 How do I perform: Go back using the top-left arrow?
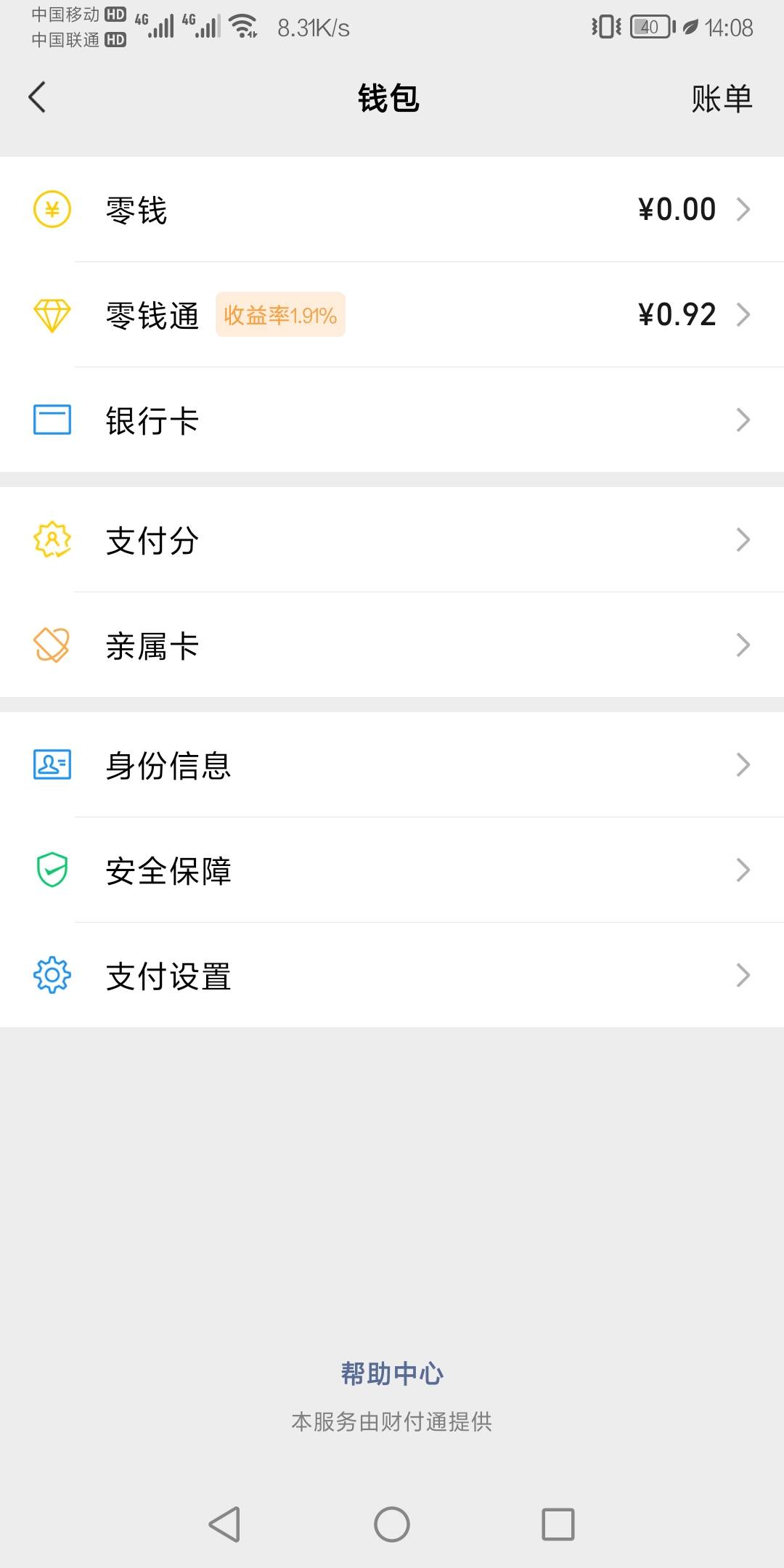tap(37, 97)
